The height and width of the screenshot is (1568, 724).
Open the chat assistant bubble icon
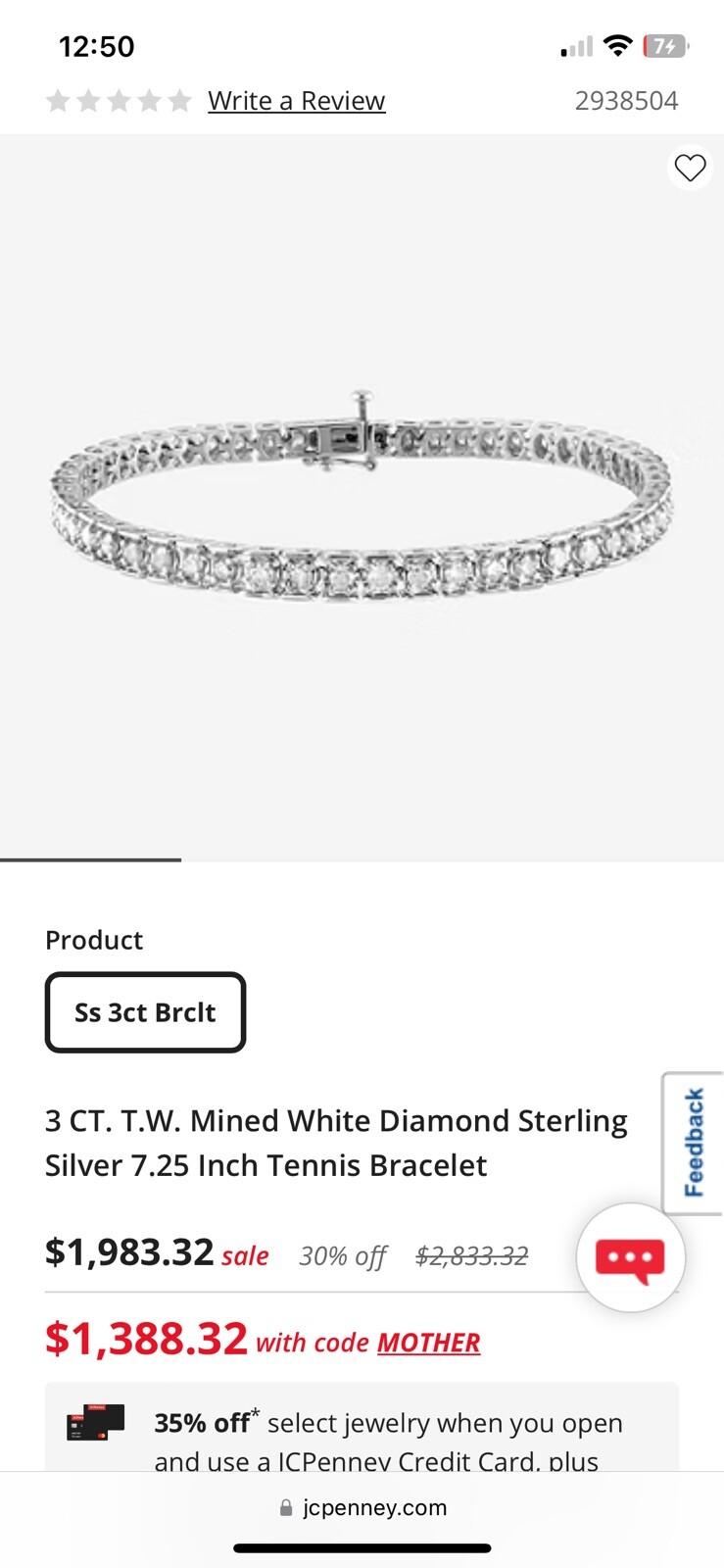coord(631,1259)
